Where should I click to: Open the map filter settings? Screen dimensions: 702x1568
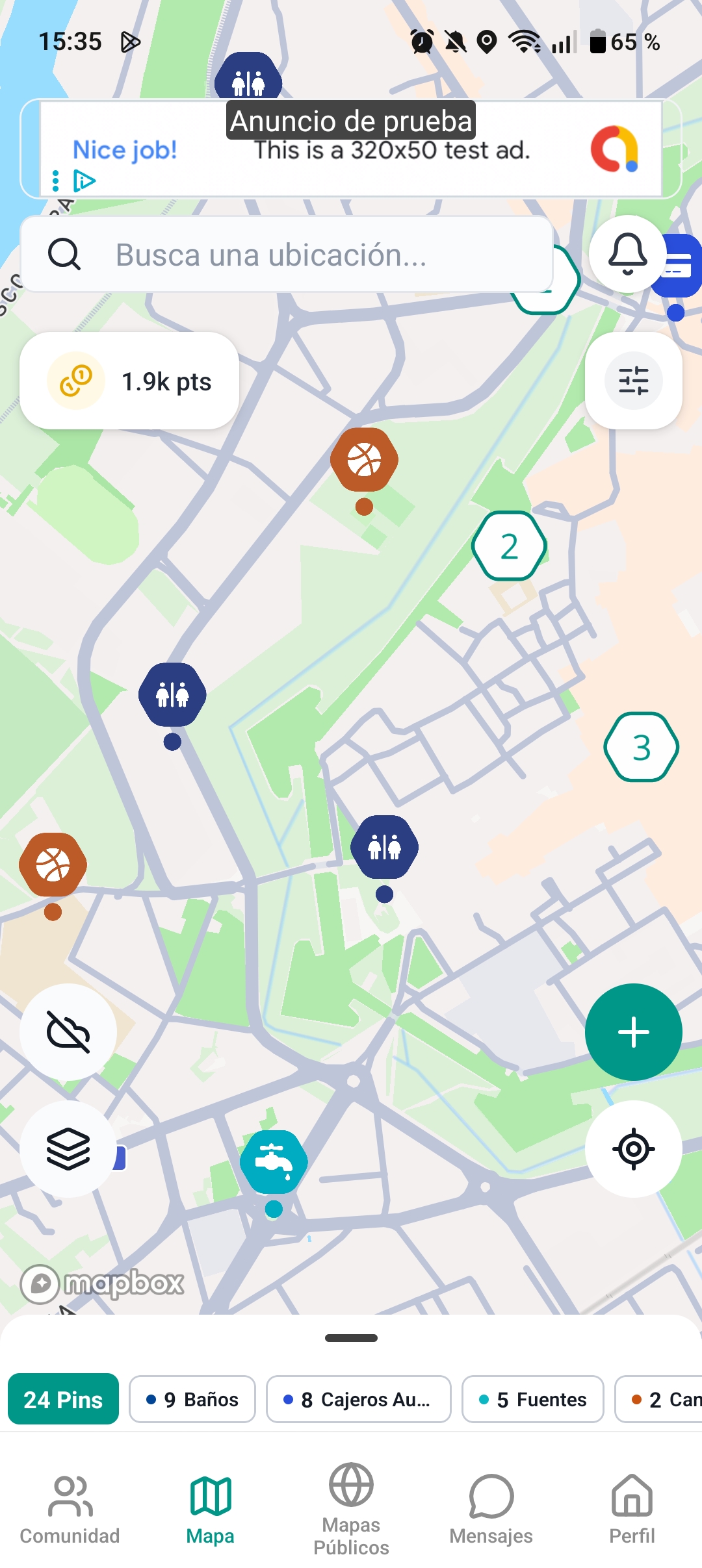tap(633, 381)
